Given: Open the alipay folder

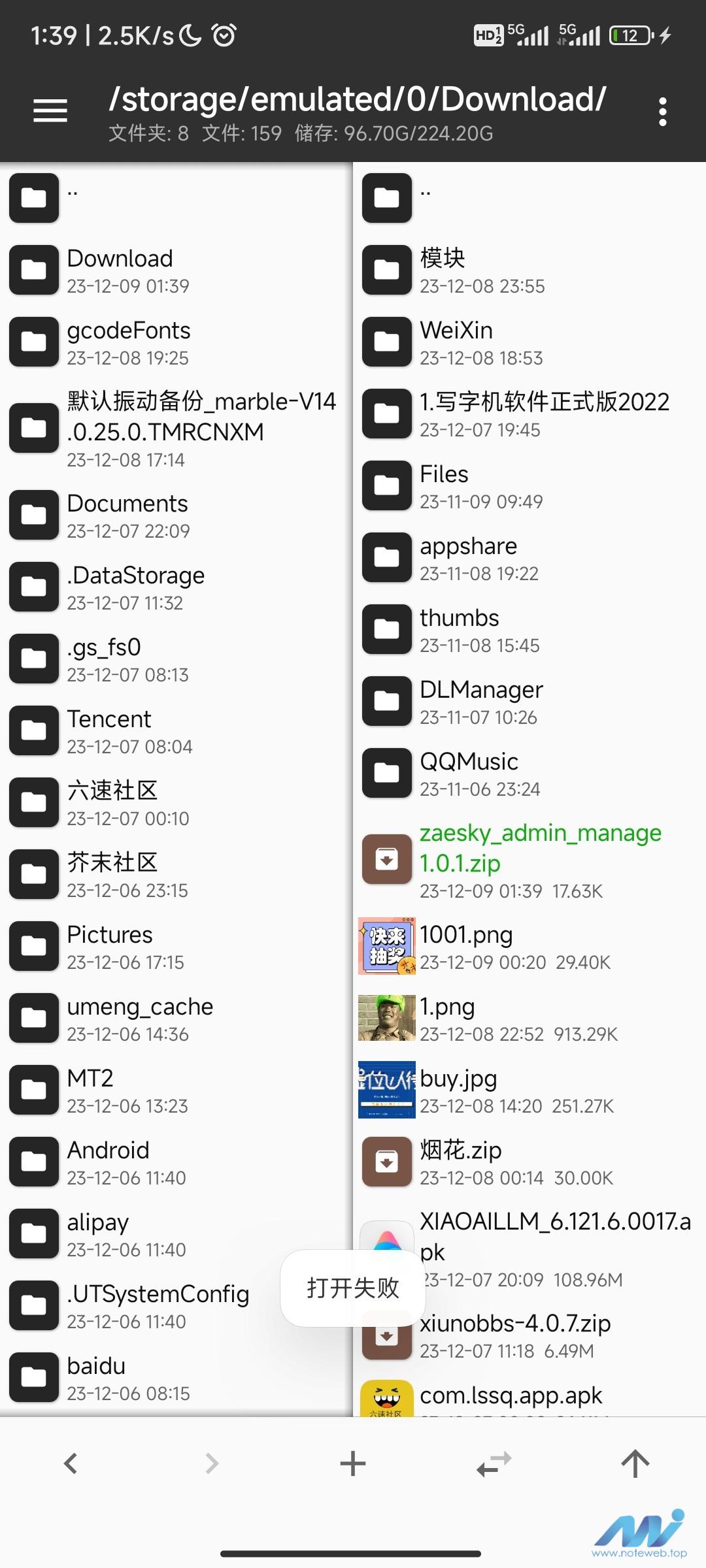Looking at the screenshot, I should 176,1233.
